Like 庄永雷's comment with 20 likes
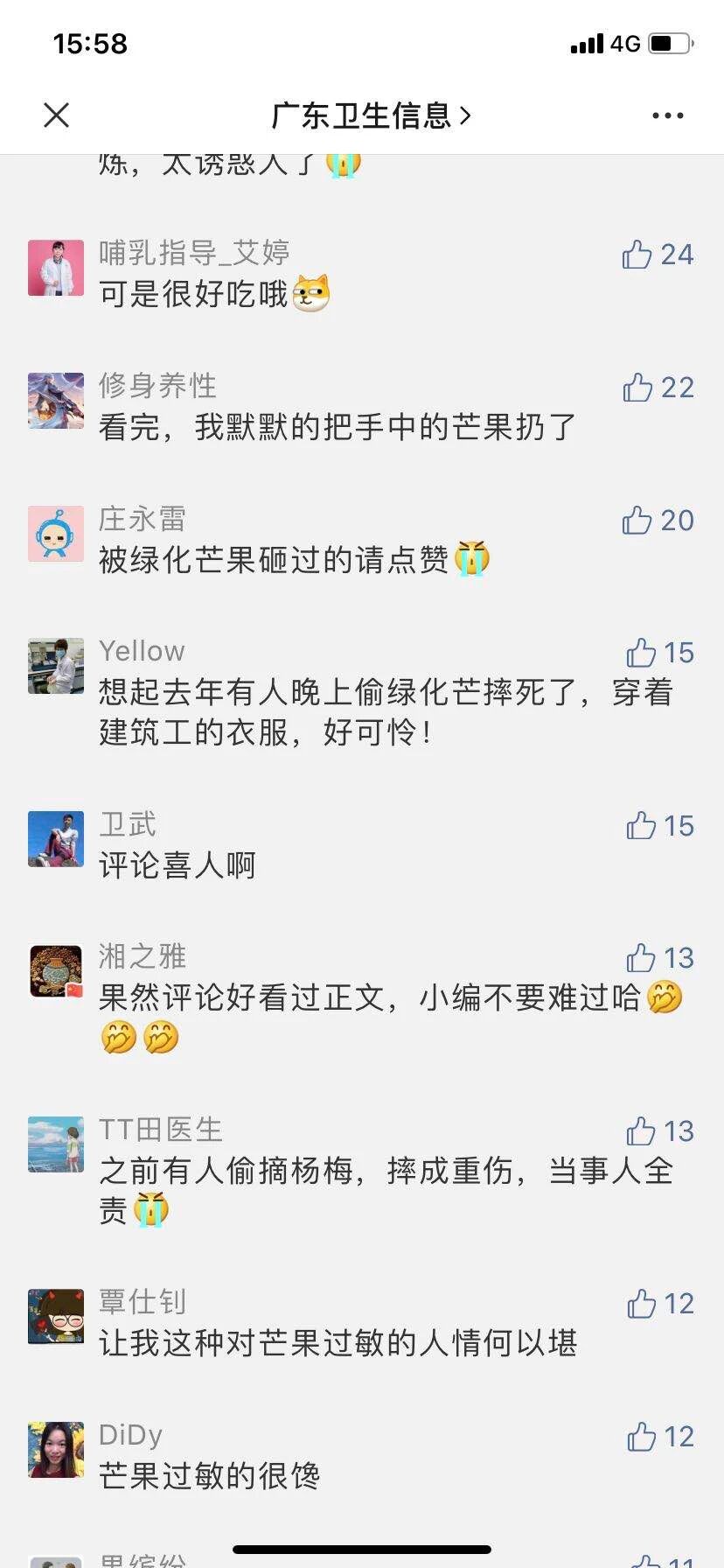724x1568 pixels. click(x=655, y=520)
